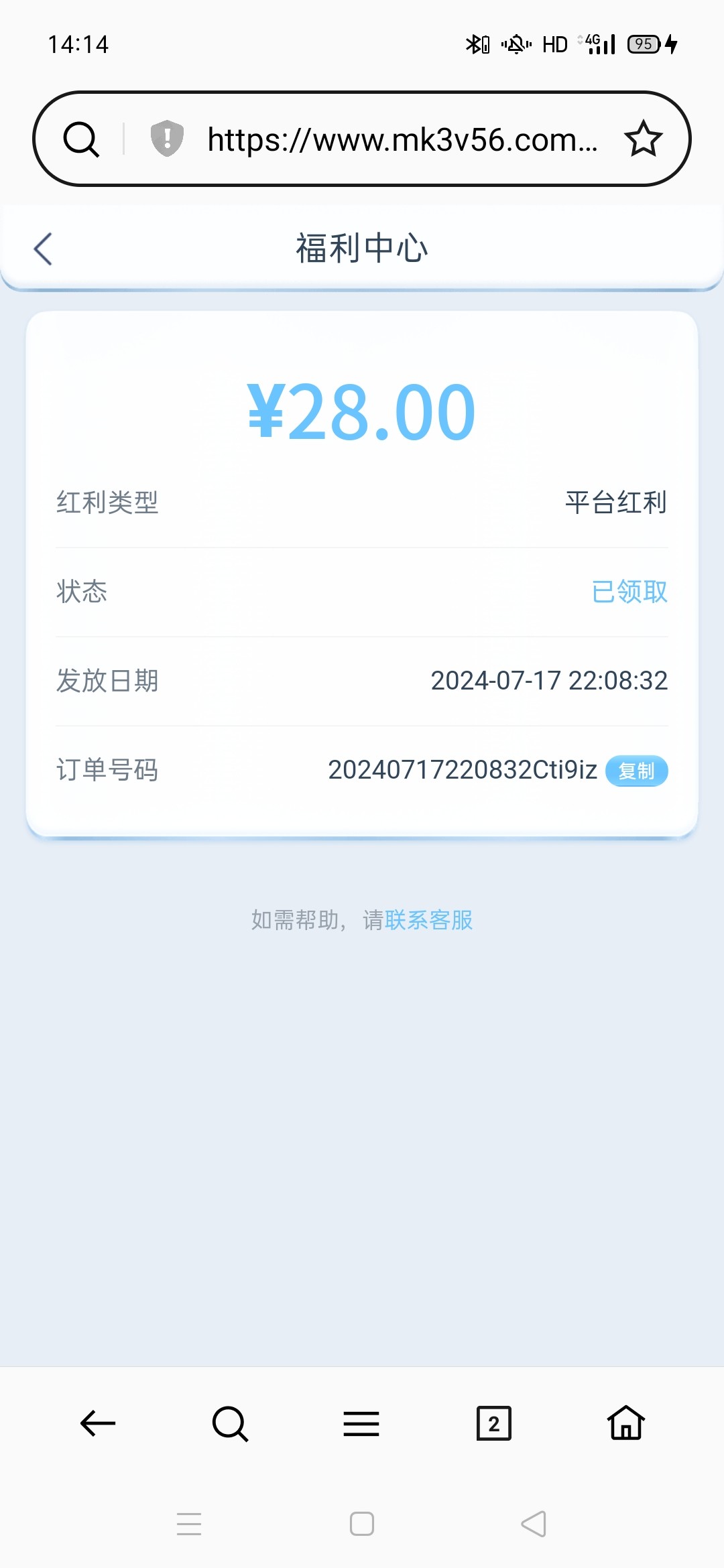Tap the battery indicator in status bar

644,44
